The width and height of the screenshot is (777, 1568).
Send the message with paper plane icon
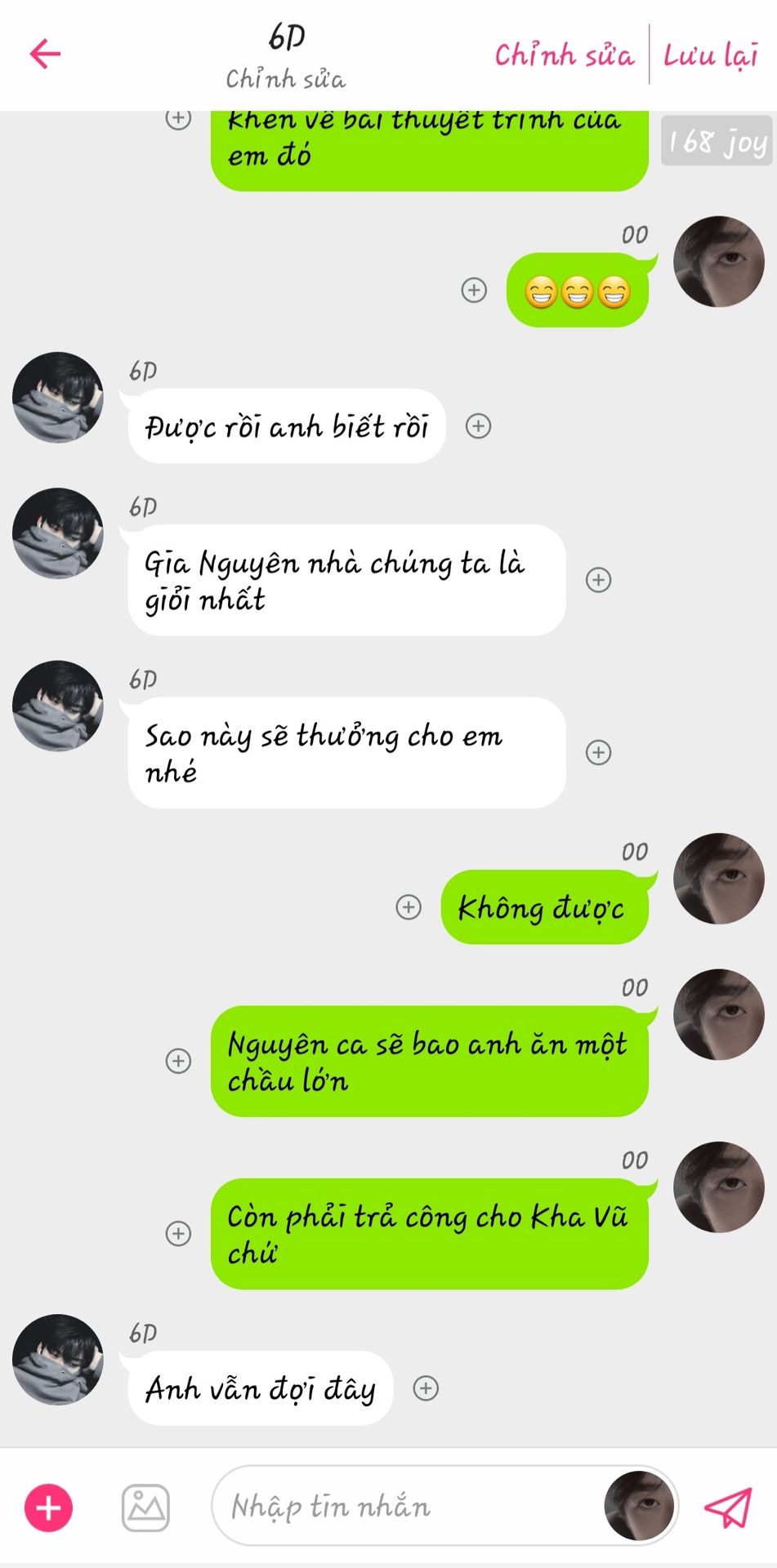(727, 1507)
